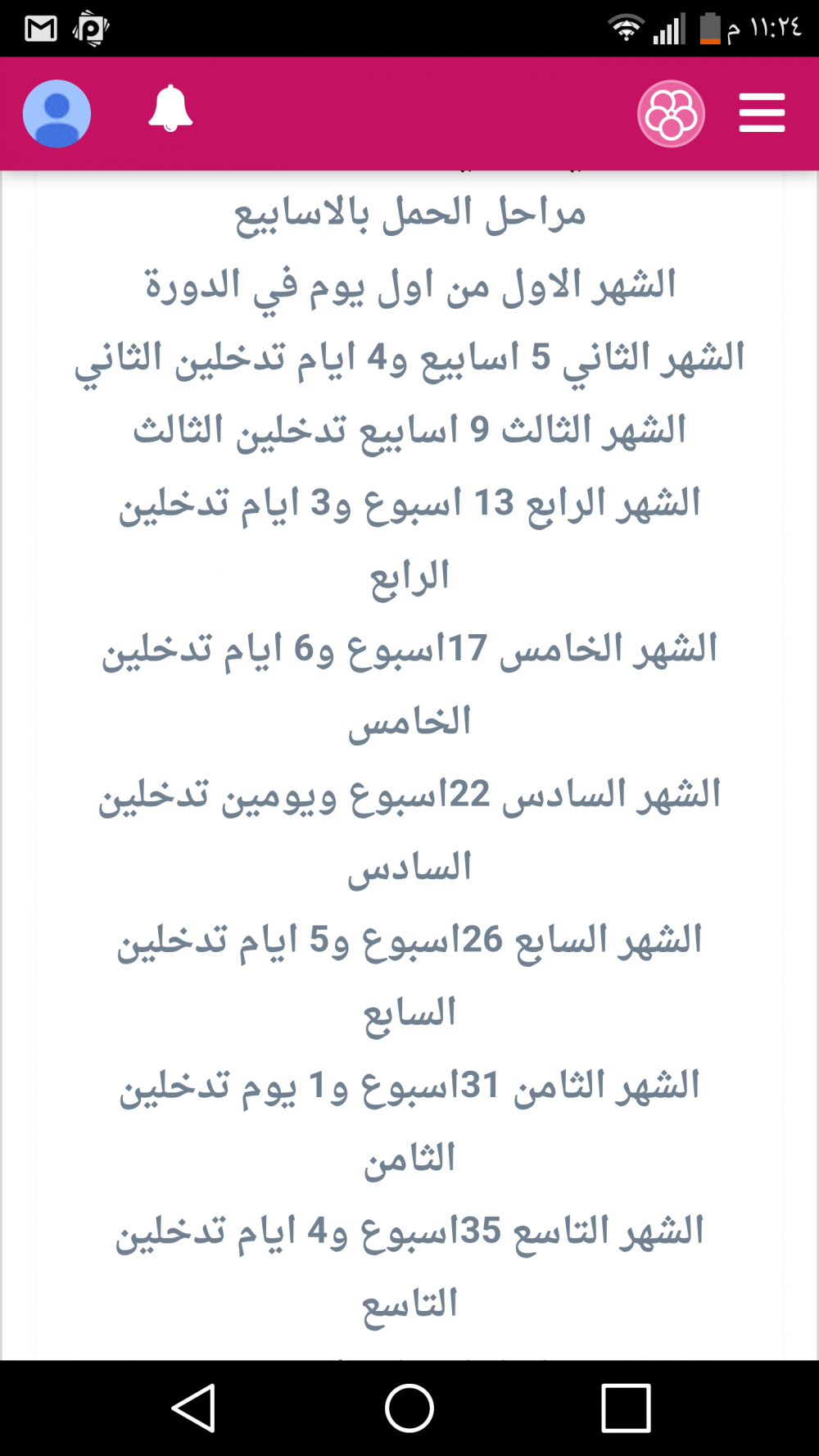Open the hamburger menu

point(762,113)
